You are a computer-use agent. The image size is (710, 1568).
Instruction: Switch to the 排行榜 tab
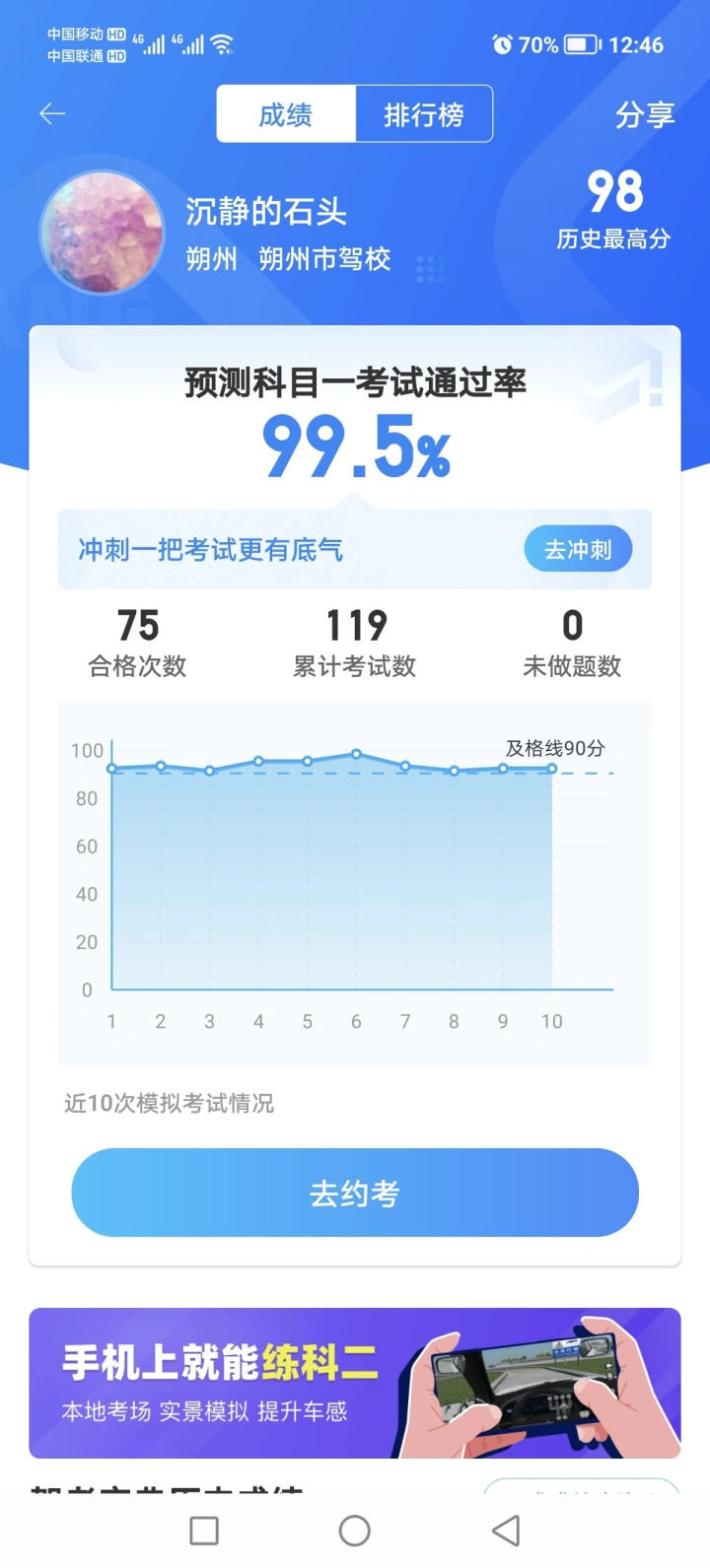pyautogui.click(x=424, y=114)
